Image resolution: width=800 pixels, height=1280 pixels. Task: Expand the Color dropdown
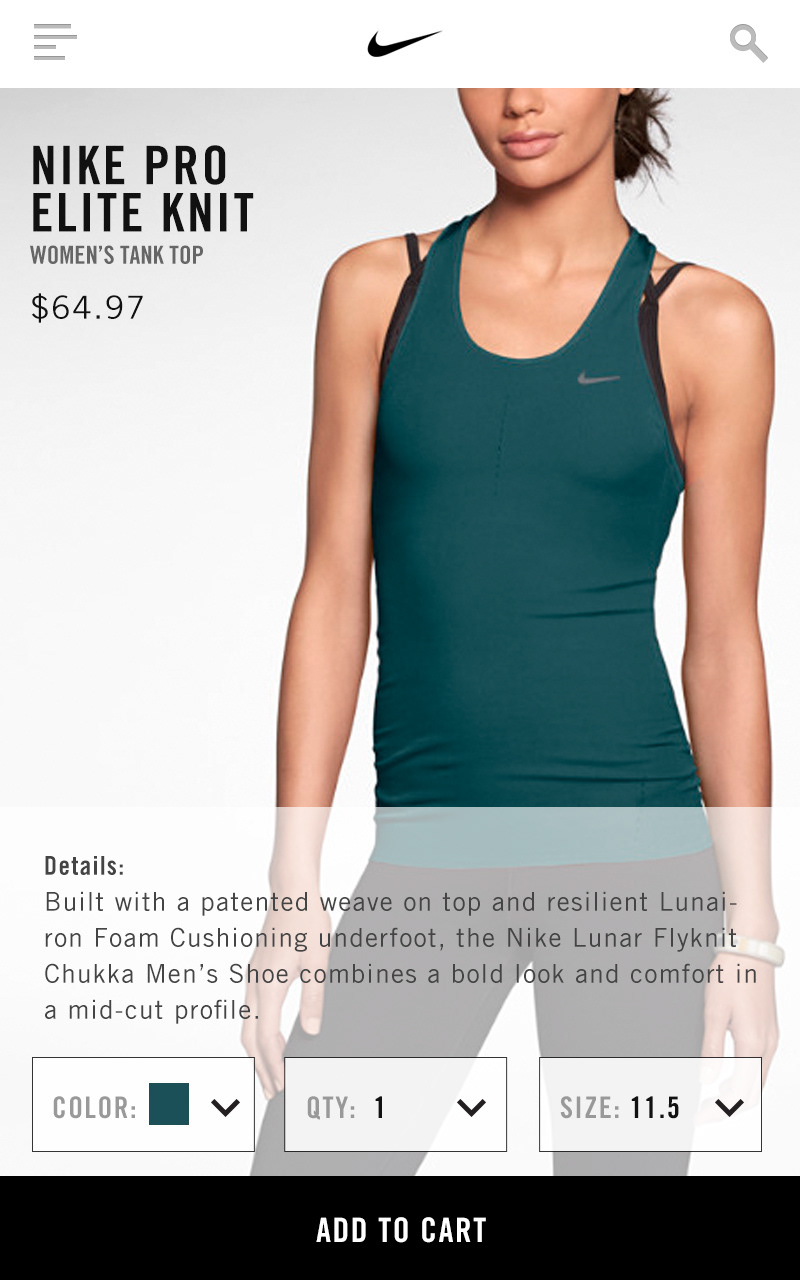coord(143,1105)
